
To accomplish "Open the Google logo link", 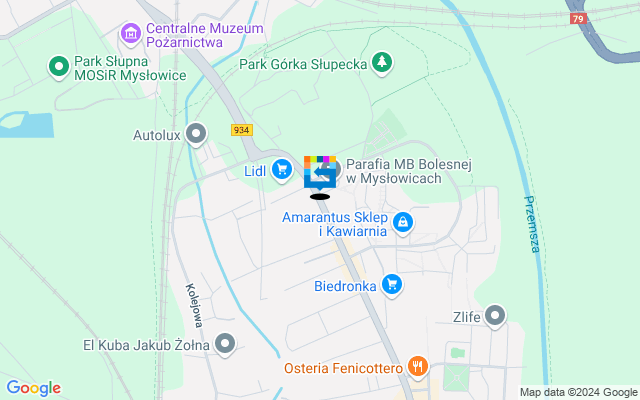I will pos(33,388).
